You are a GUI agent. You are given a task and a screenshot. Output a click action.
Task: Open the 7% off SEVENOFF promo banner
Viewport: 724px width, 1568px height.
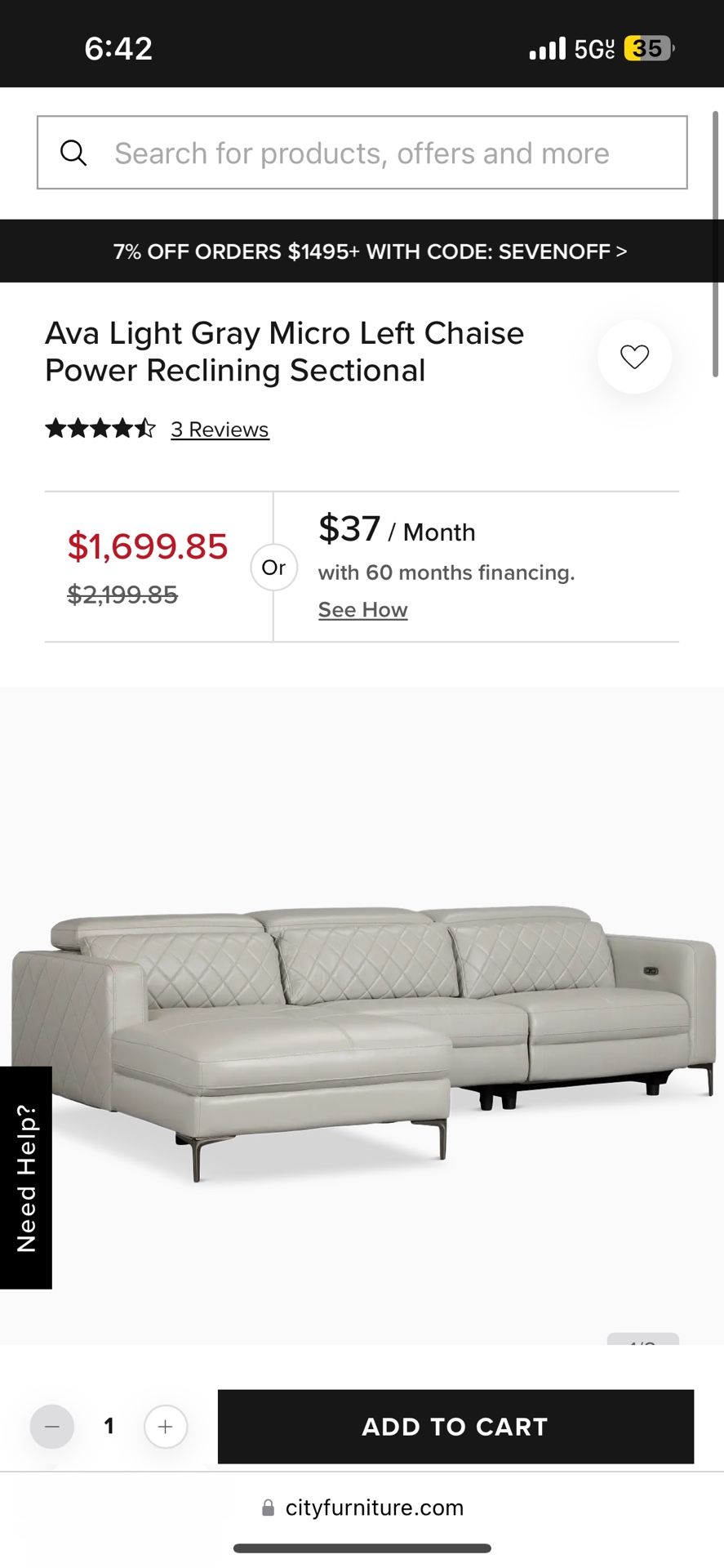point(362,251)
